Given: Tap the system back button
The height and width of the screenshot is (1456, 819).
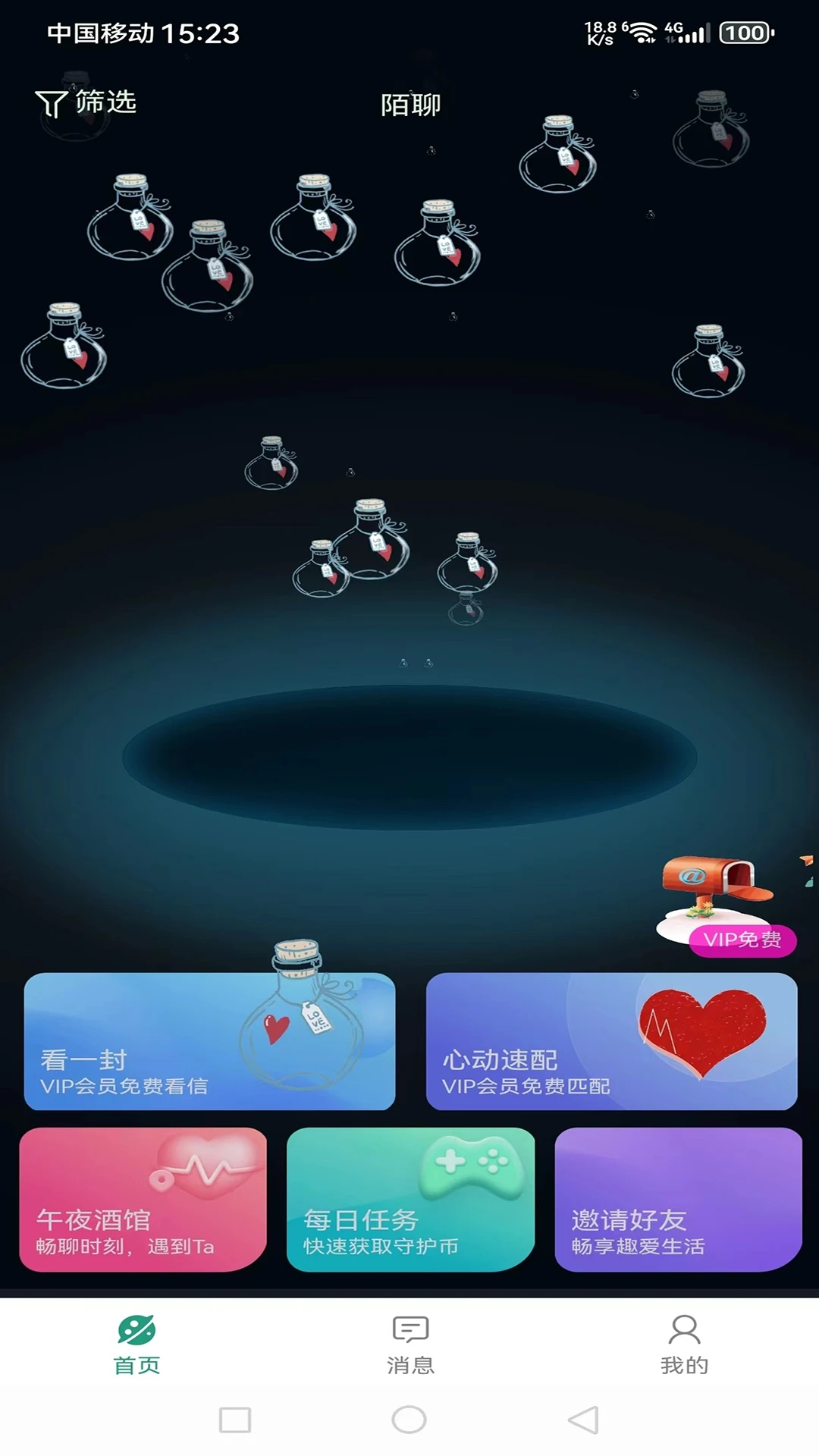Looking at the screenshot, I should click(583, 1420).
